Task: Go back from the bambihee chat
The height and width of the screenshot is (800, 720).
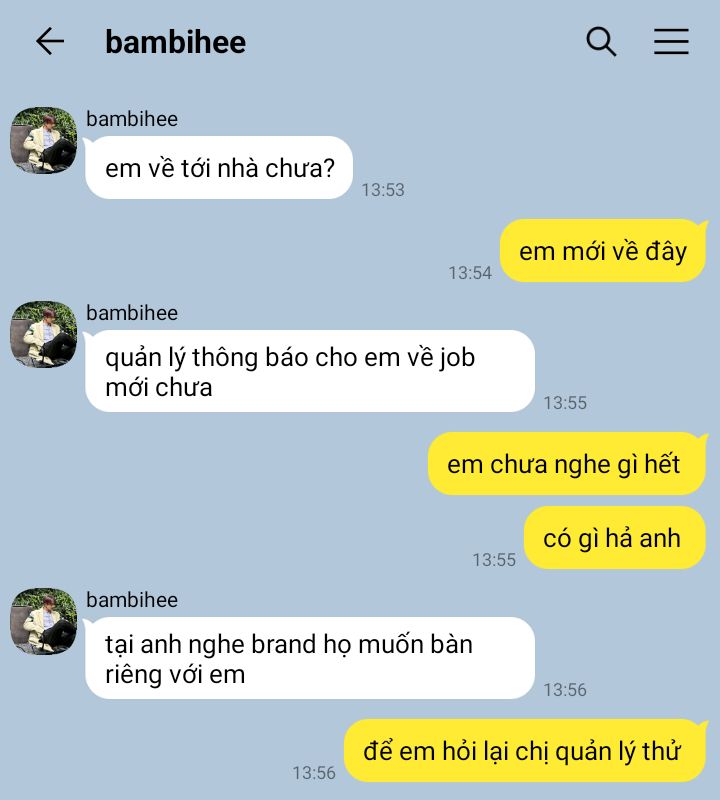Action: tap(49, 41)
